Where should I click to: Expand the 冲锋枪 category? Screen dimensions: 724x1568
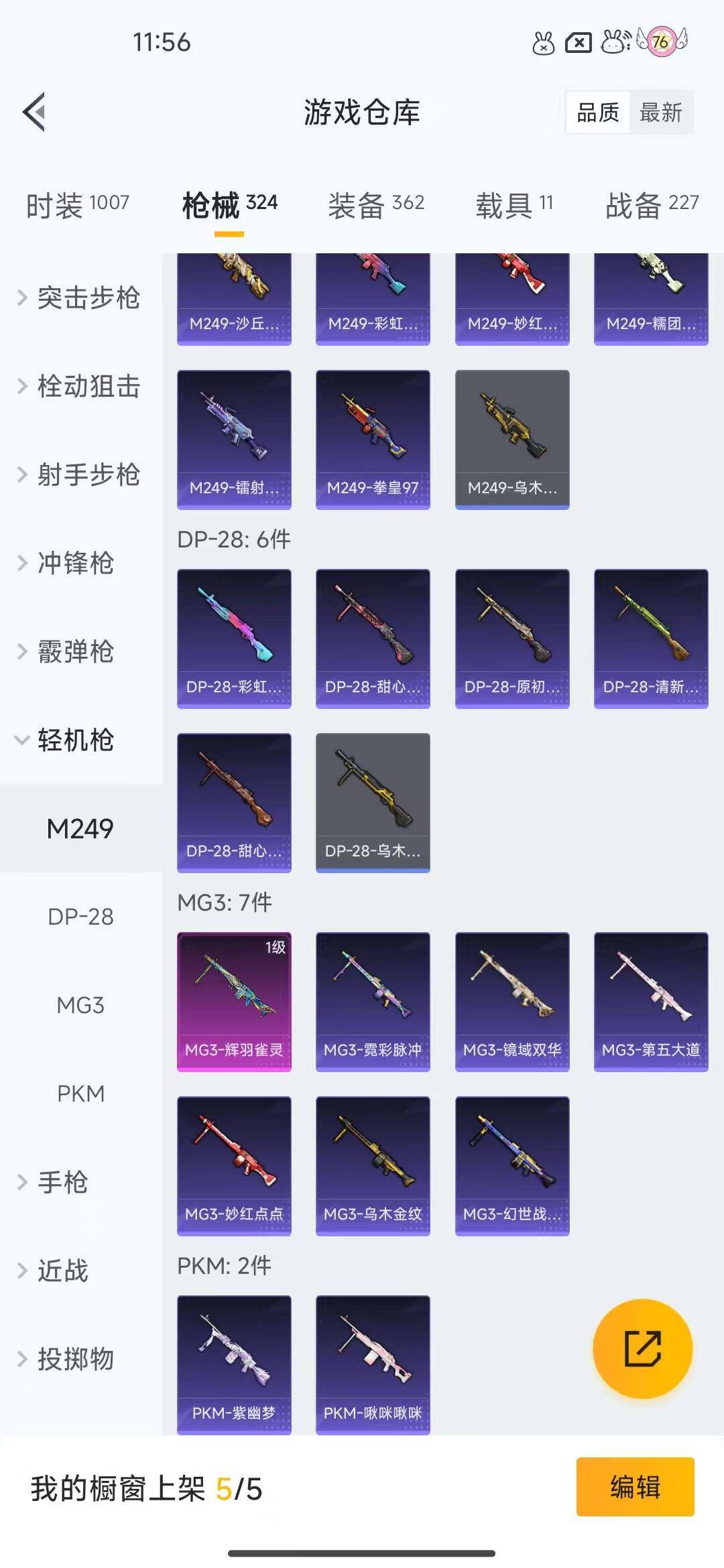(x=74, y=563)
